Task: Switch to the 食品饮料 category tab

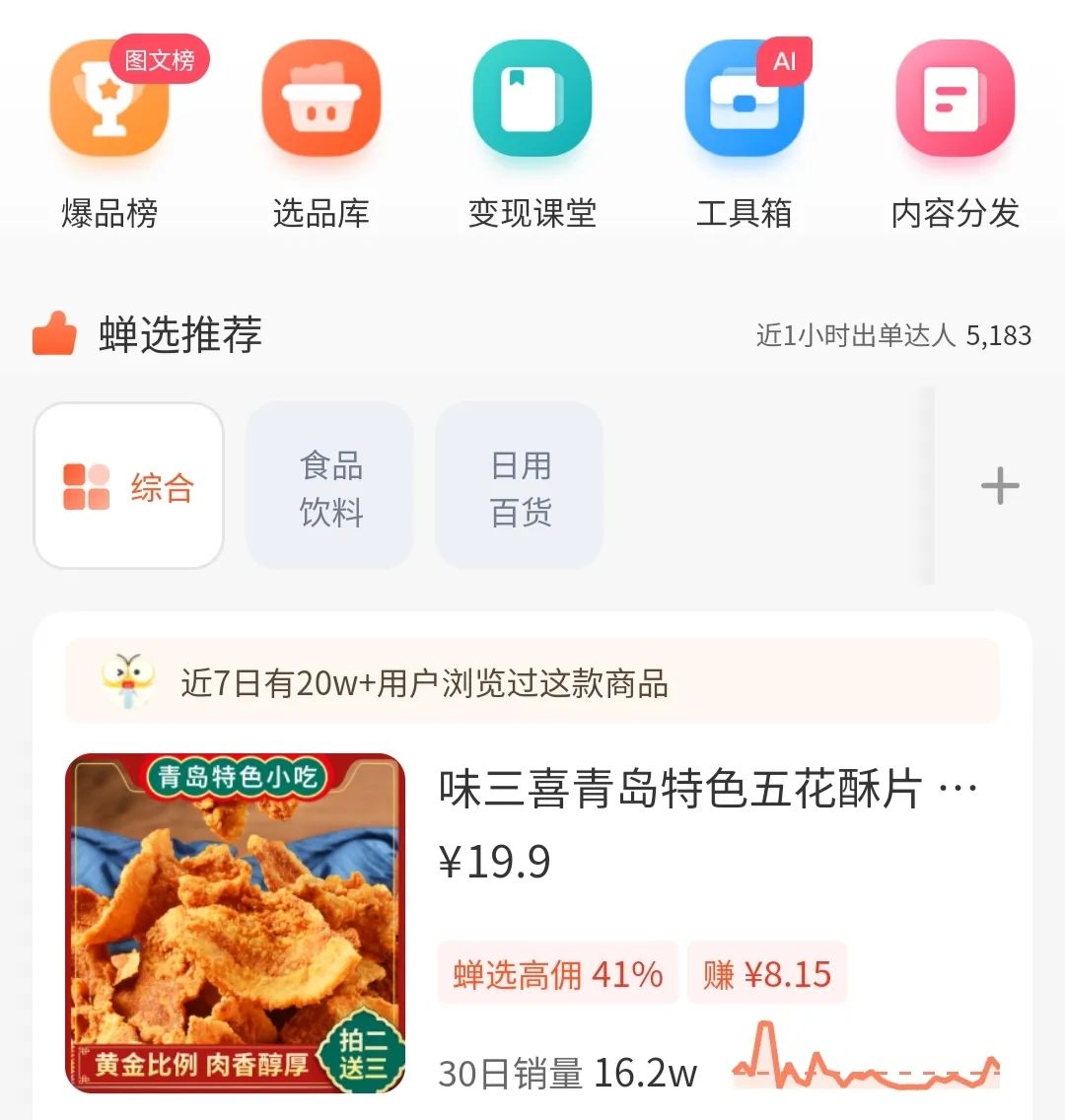Action: [x=331, y=484]
